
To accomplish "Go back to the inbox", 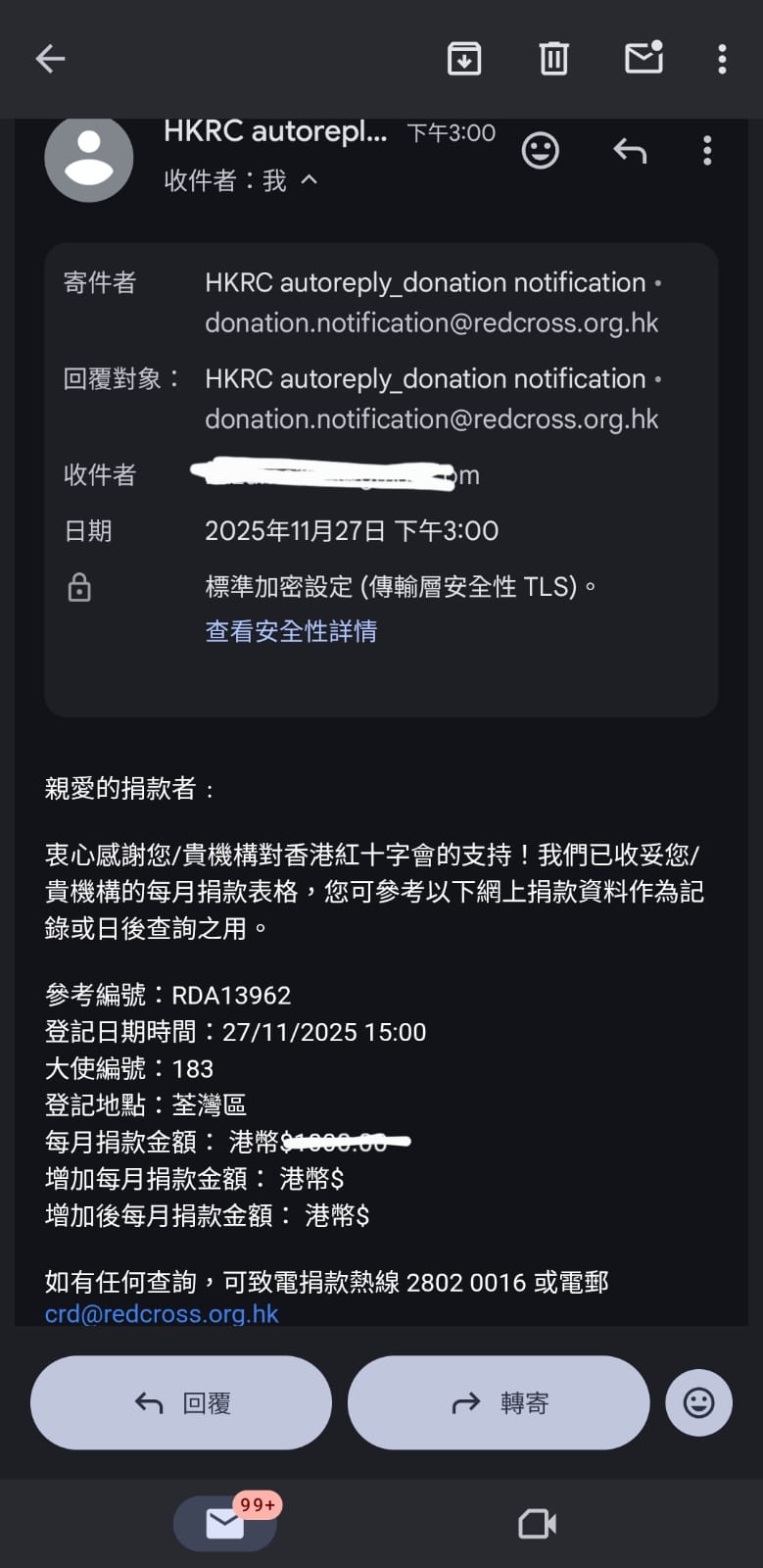I will tap(50, 59).
